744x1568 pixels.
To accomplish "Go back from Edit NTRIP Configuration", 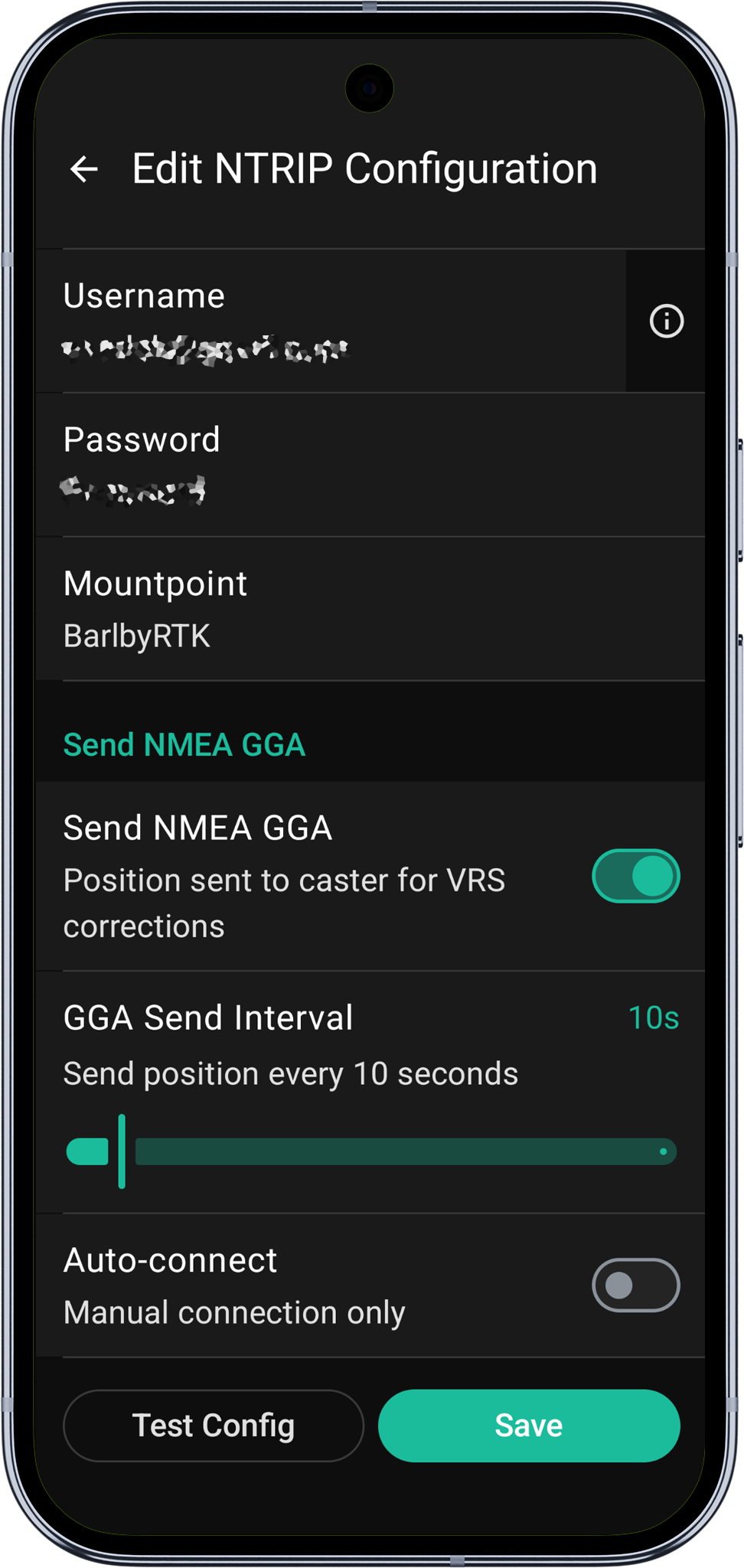I will 84,169.
